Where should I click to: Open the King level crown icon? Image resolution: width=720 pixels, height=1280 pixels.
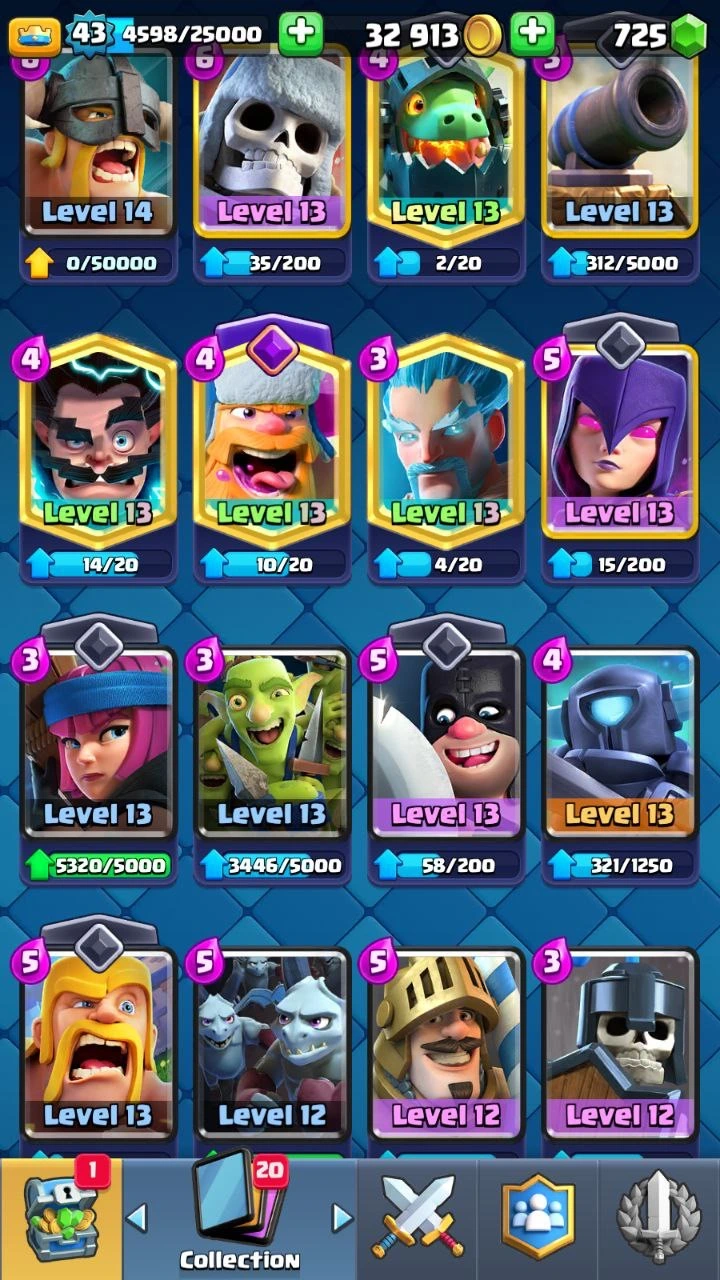coord(34,34)
